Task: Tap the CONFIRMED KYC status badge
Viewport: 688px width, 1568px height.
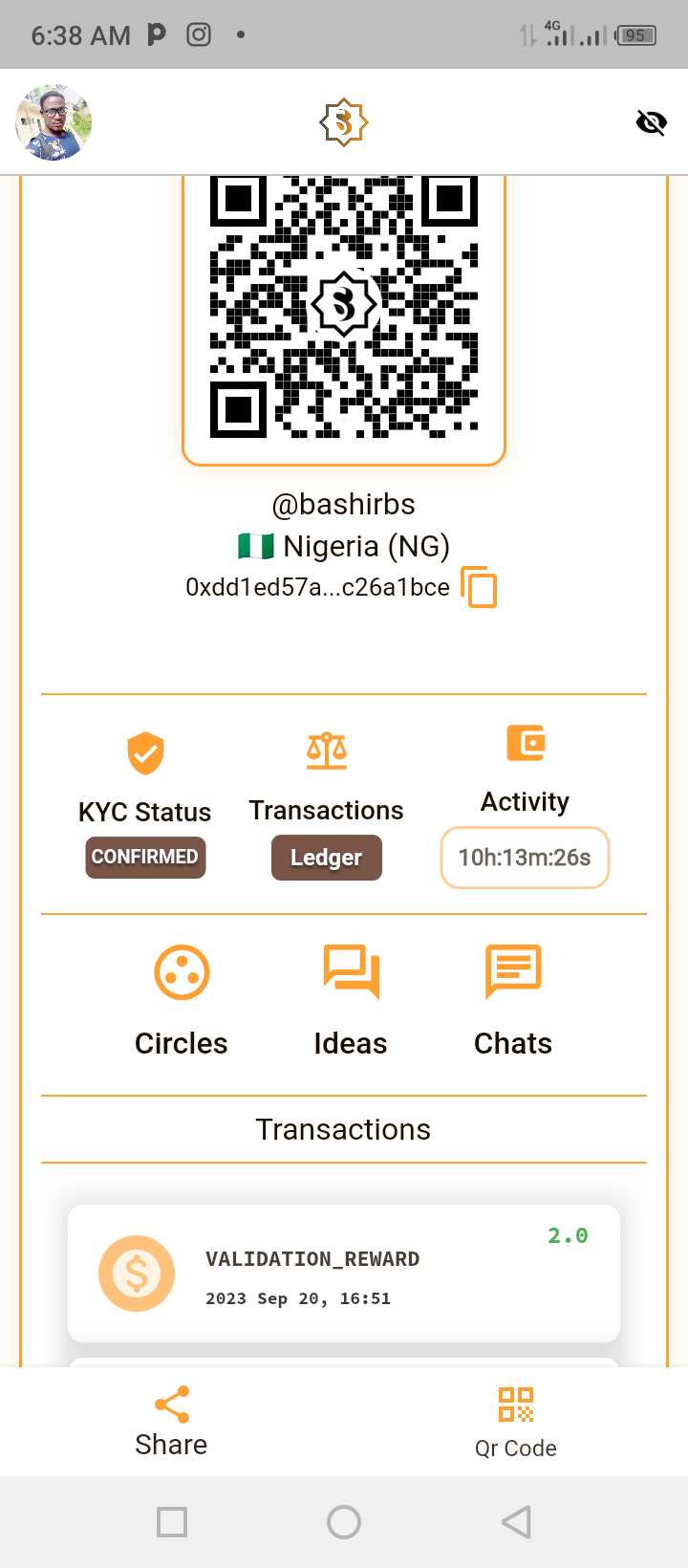Action: point(145,857)
